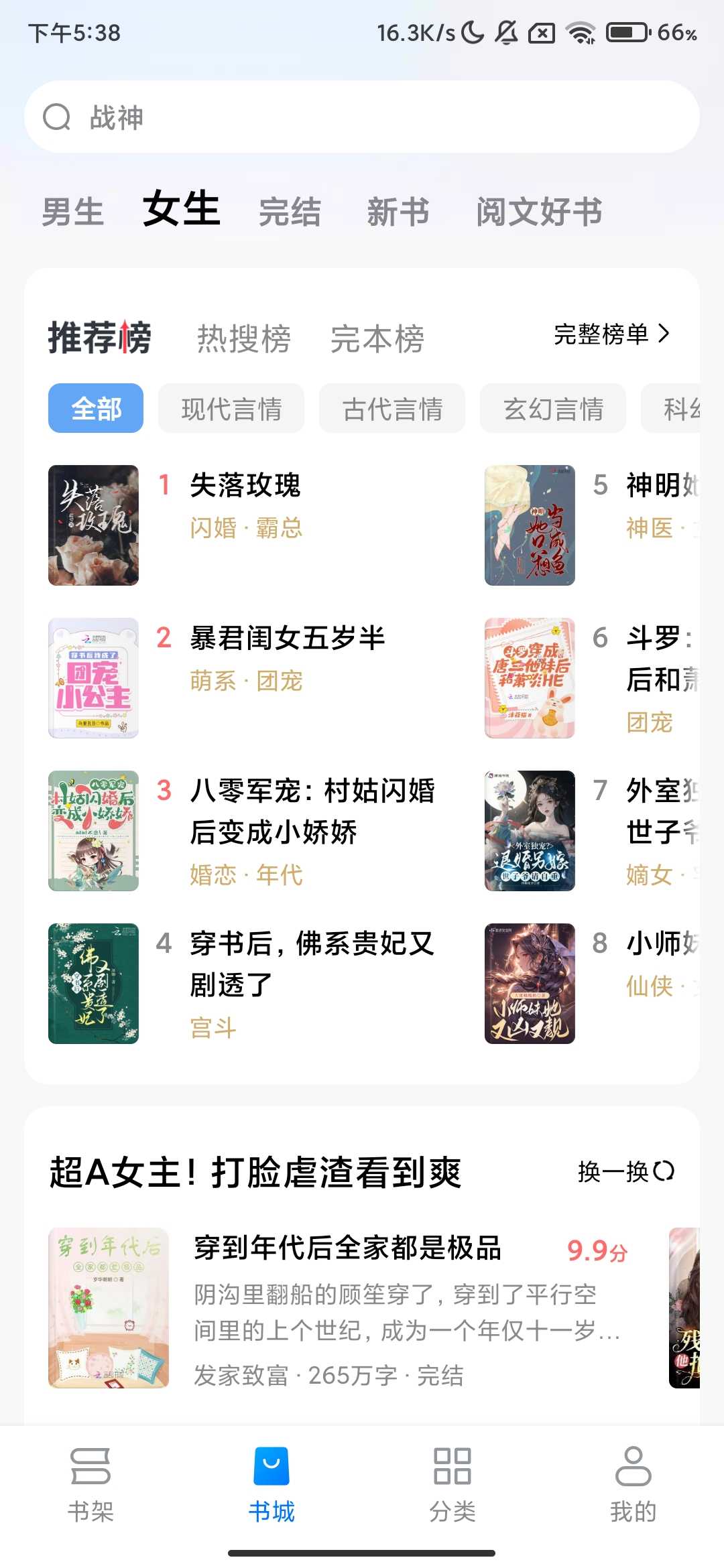Open the book 暴君闺女五岁半
The image size is (724, 1568).
point(287,639)
